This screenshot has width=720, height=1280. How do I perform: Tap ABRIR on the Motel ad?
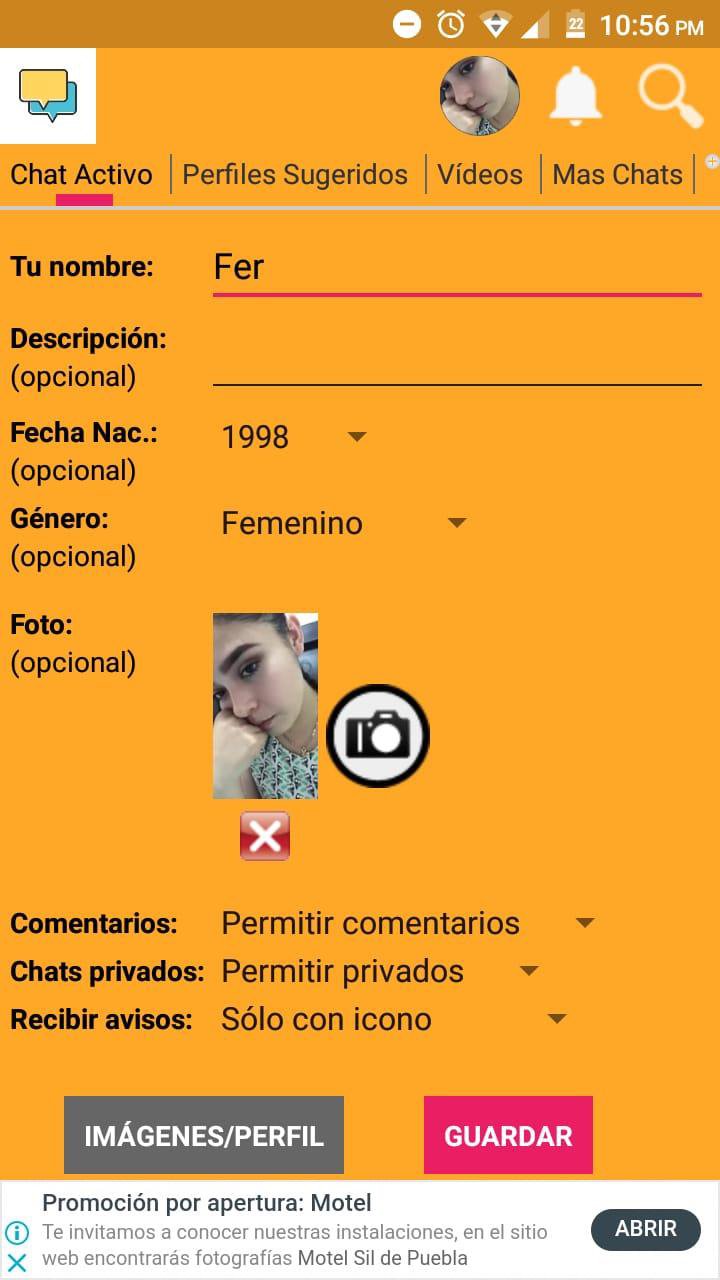pos(646,1229)
